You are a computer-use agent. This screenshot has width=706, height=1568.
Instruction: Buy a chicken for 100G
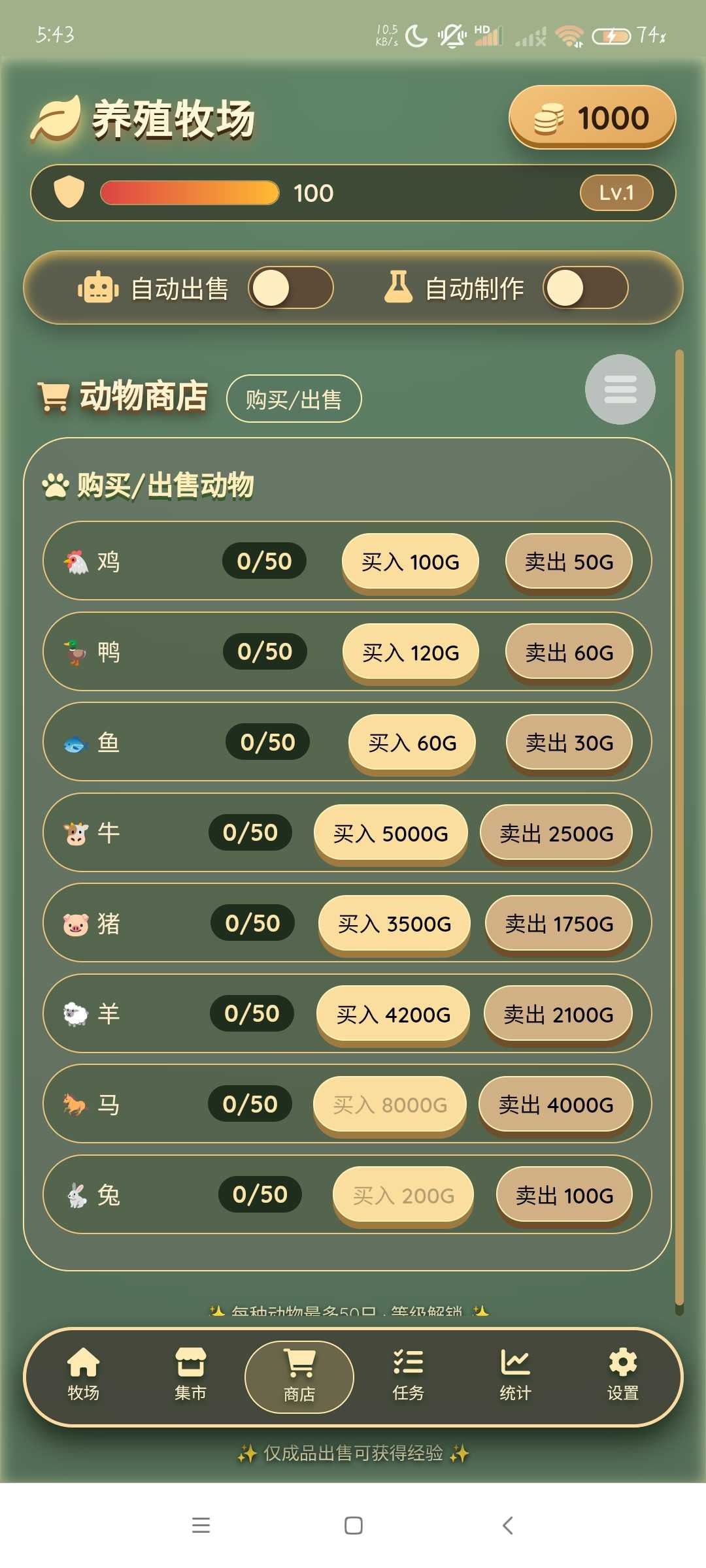[410, 562]
